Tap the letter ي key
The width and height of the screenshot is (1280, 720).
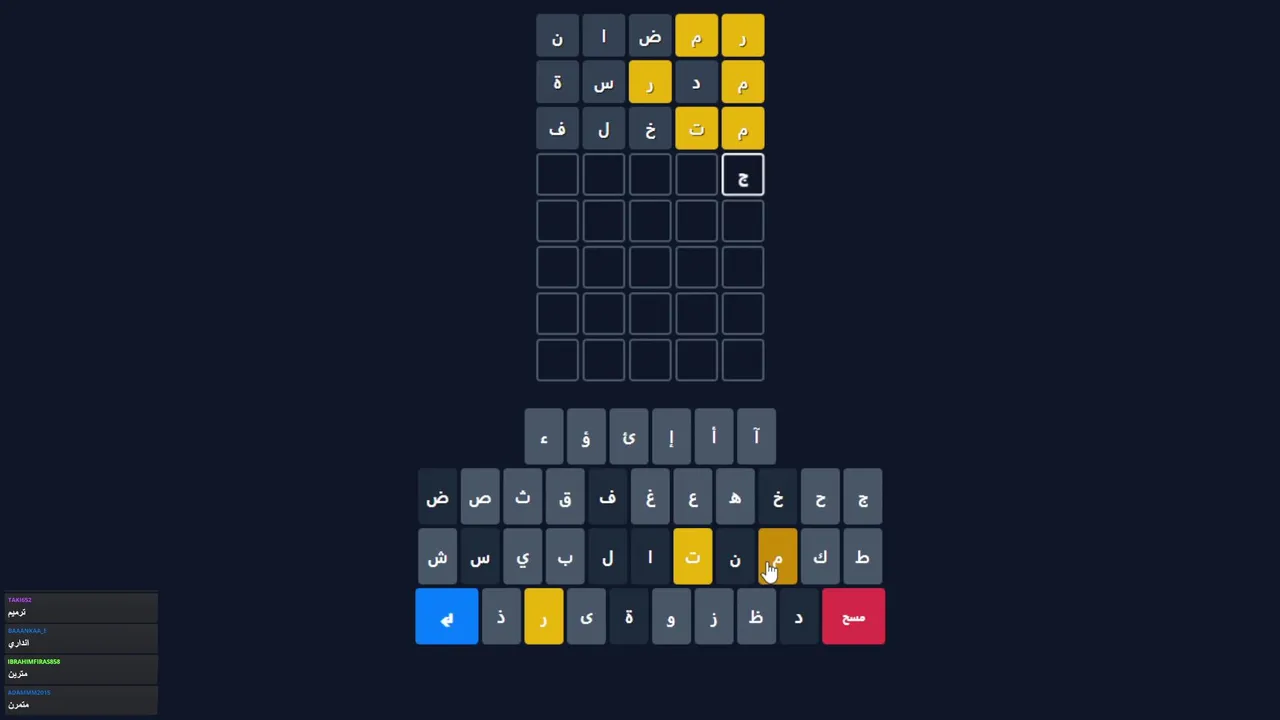[522, 557]
